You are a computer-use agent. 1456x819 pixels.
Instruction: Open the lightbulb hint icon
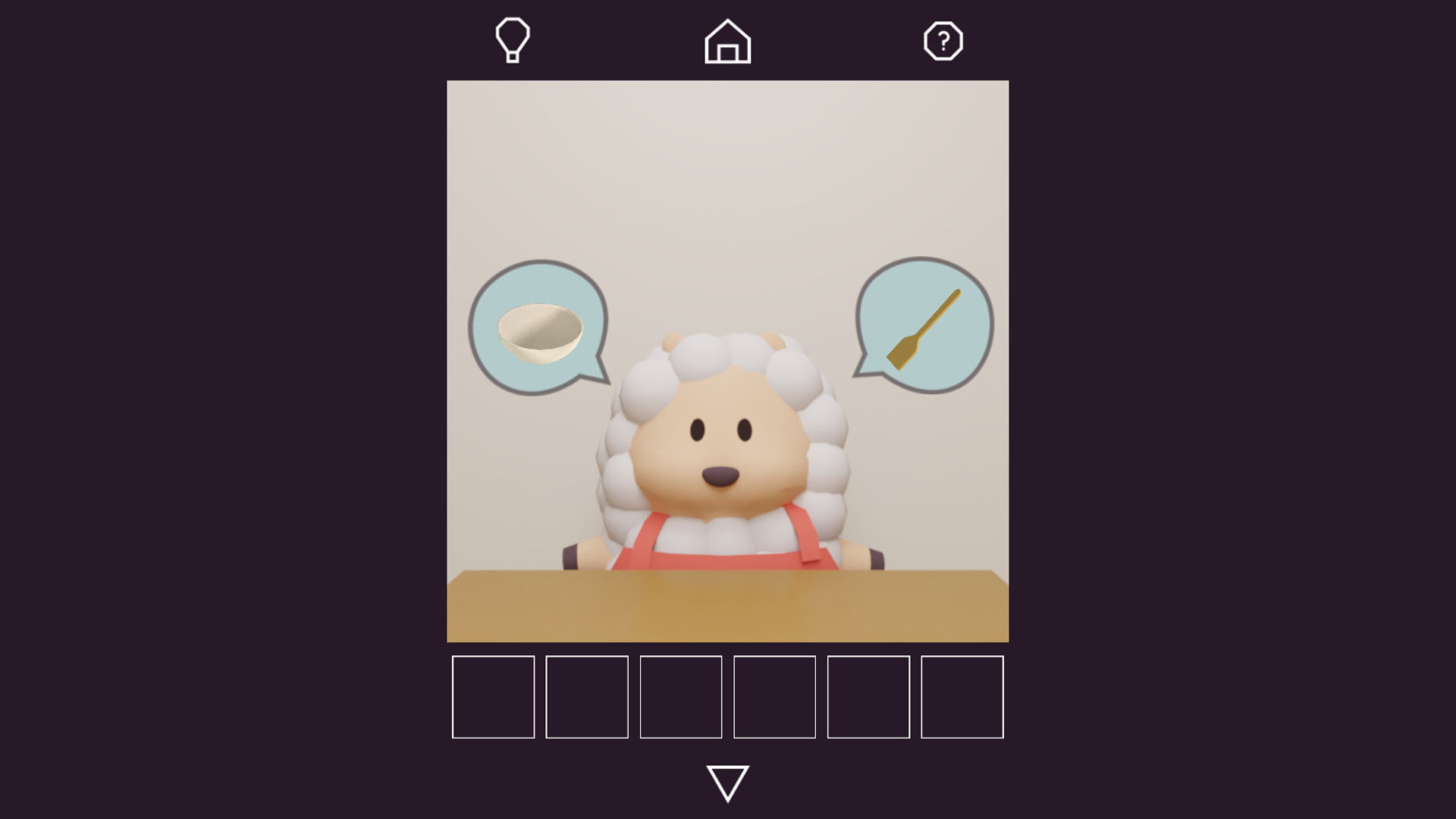513,40
